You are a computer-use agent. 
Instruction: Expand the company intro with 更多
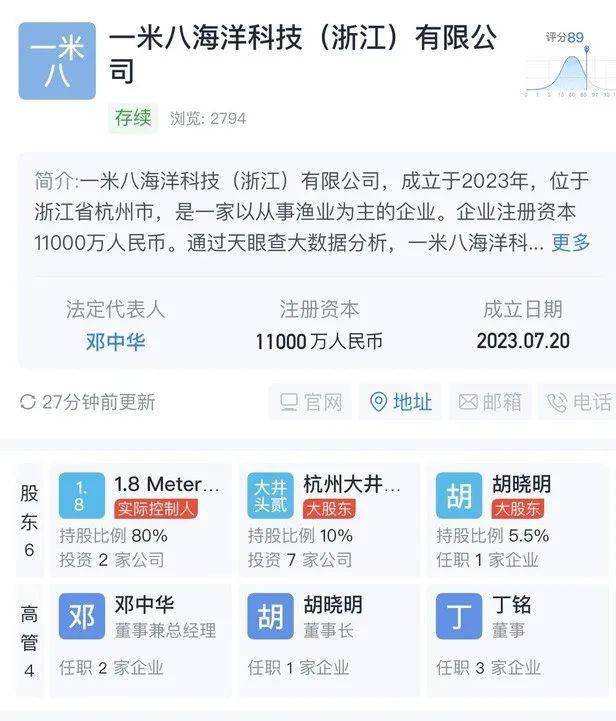pos(571,242)
